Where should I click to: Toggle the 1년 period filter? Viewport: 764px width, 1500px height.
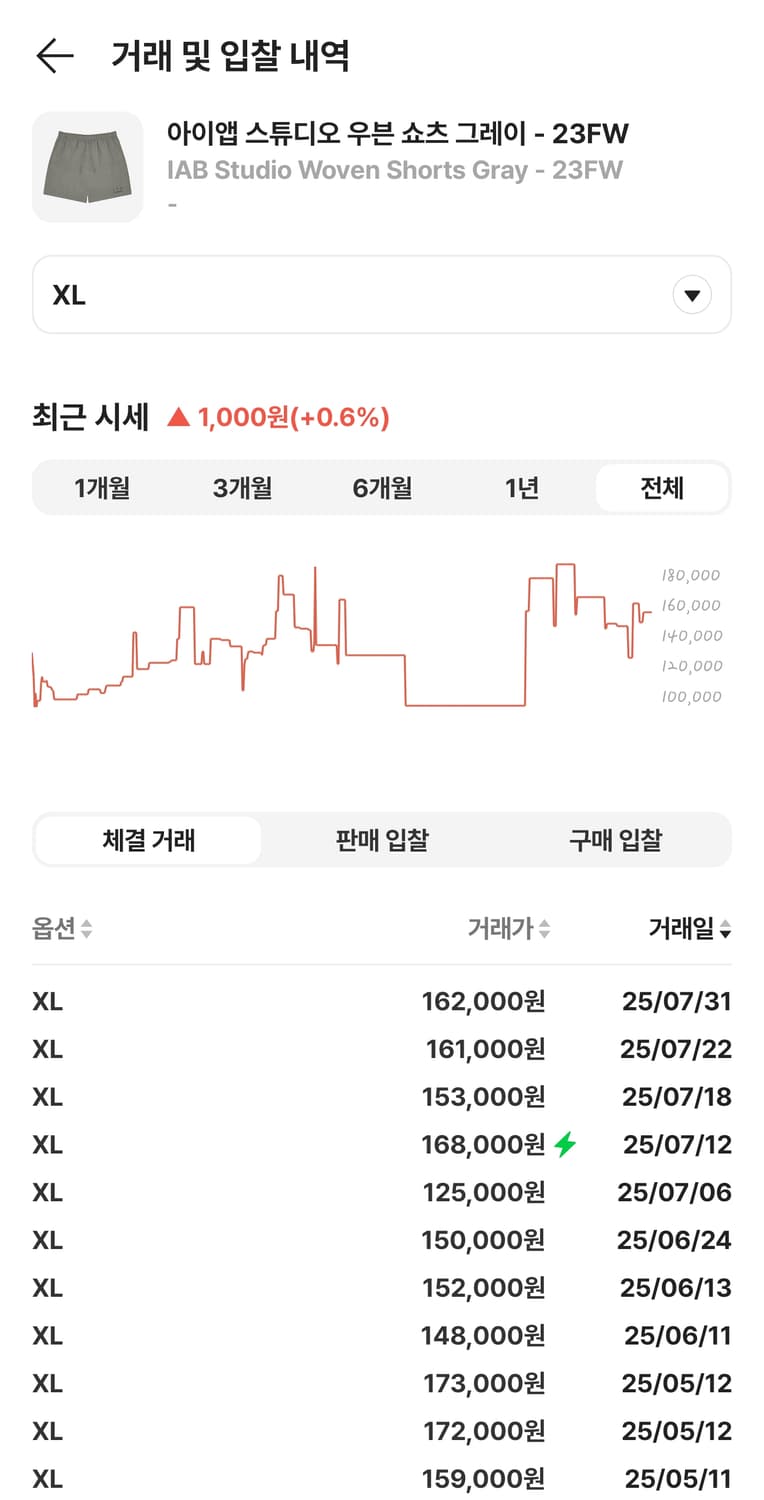coord(522,488)
